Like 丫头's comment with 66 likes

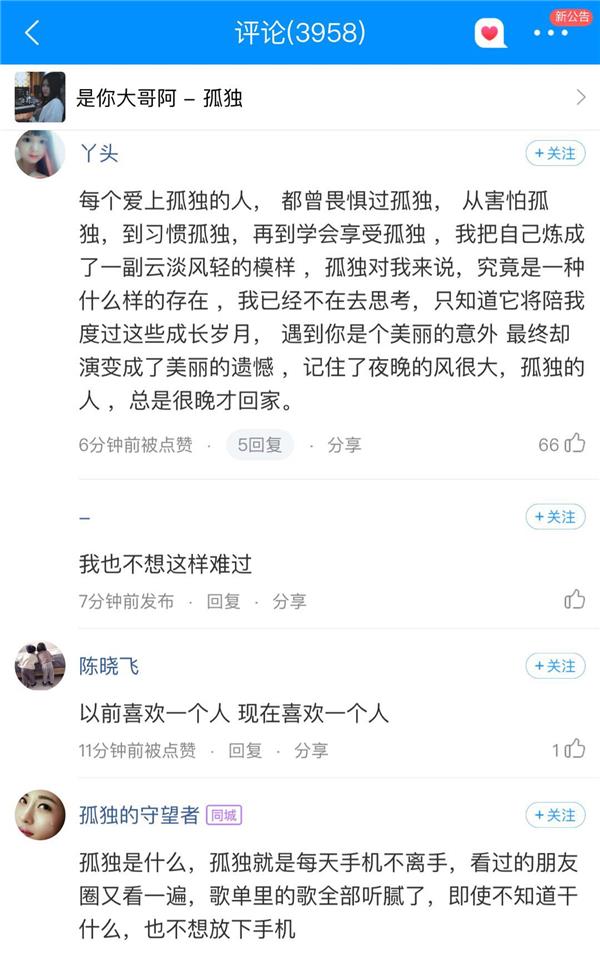574,444
